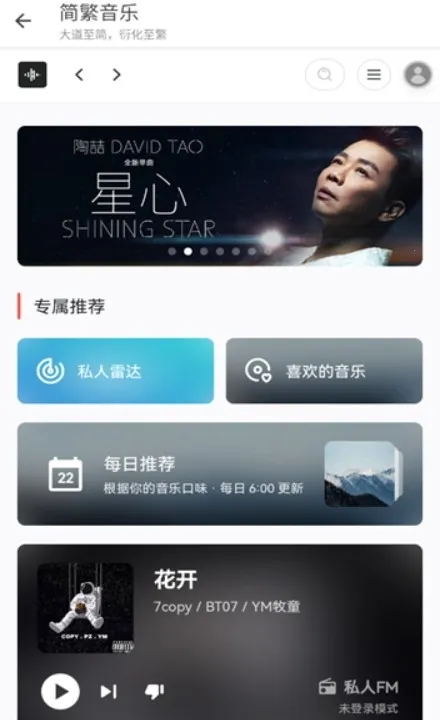Open the user profile avatar
The width and height of the screenshot is (440, 720).
tap(417, 74)
